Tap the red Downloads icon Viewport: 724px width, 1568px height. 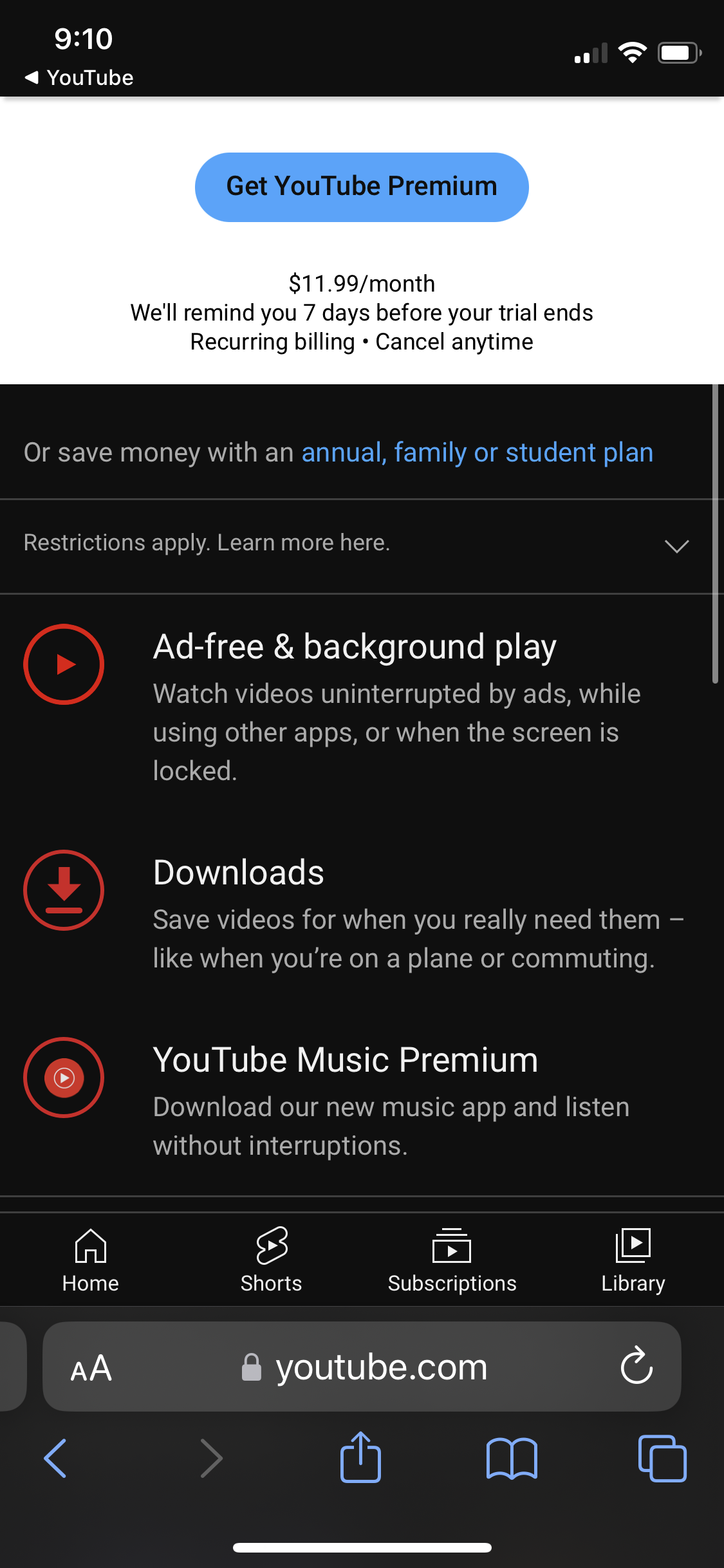click(x=64, y=890)
